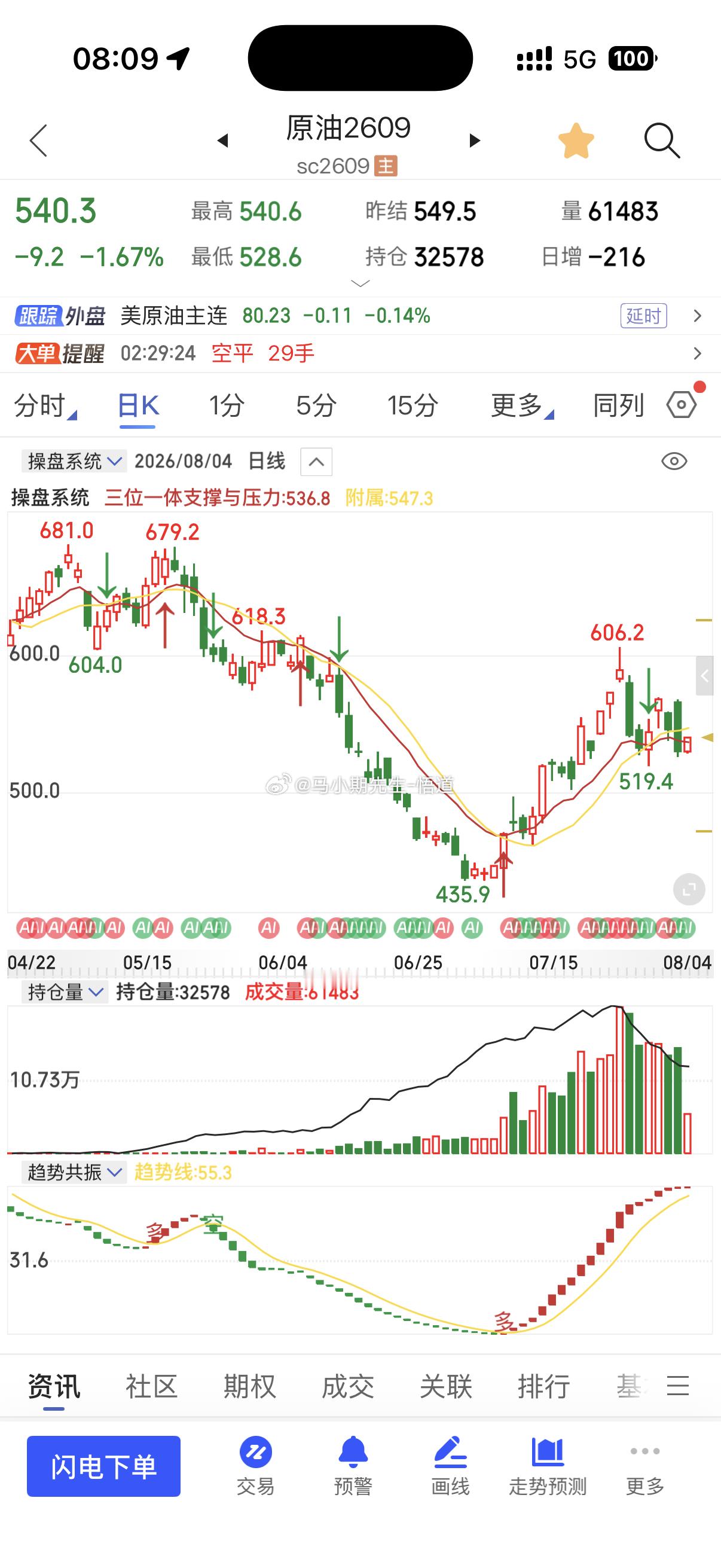721x1568 pixels.
Task: Open chart settings hexagon icon
Action: [682, 405]
